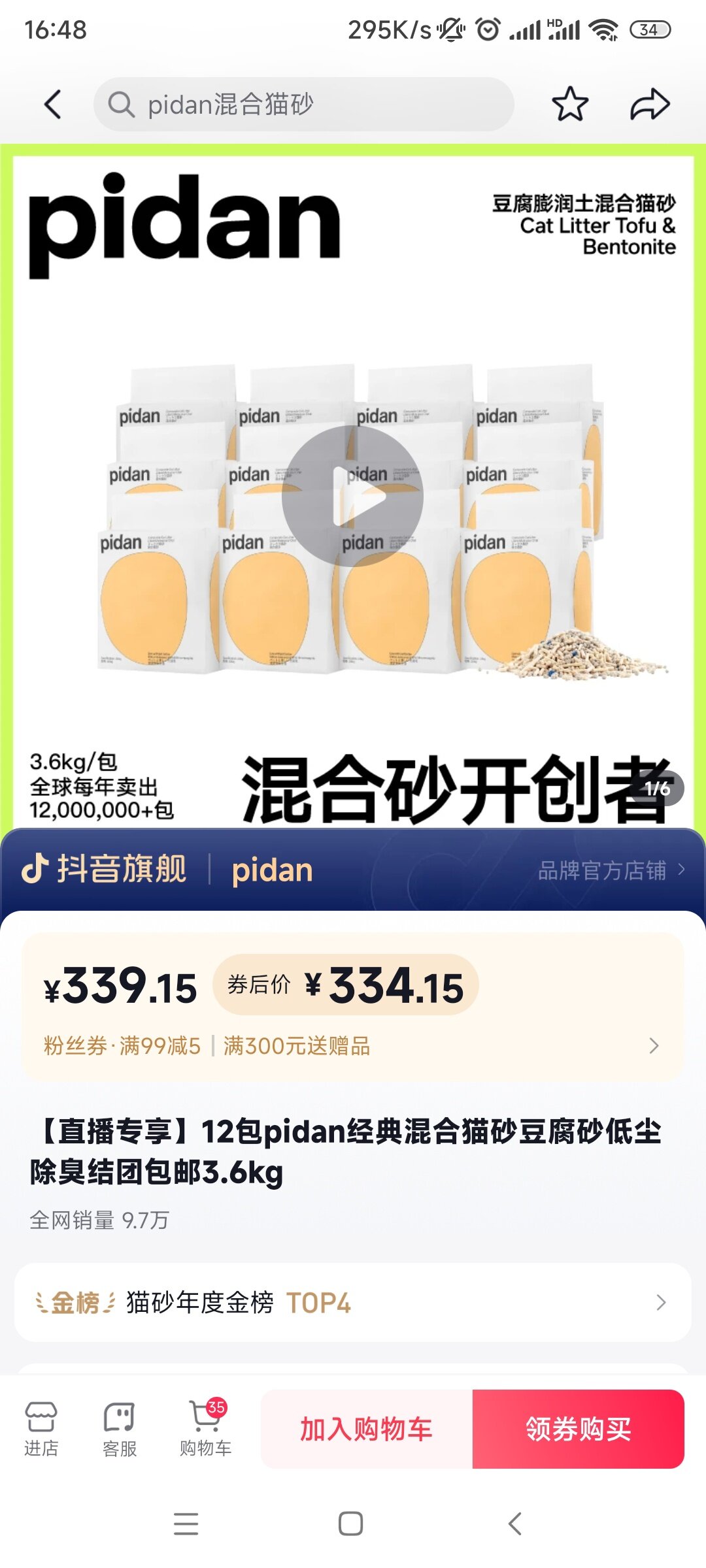The image size is (706, 1568).
Task: Open 猫砂年度金榜 TOP4 ranking
Action: tap(353, 1303)
